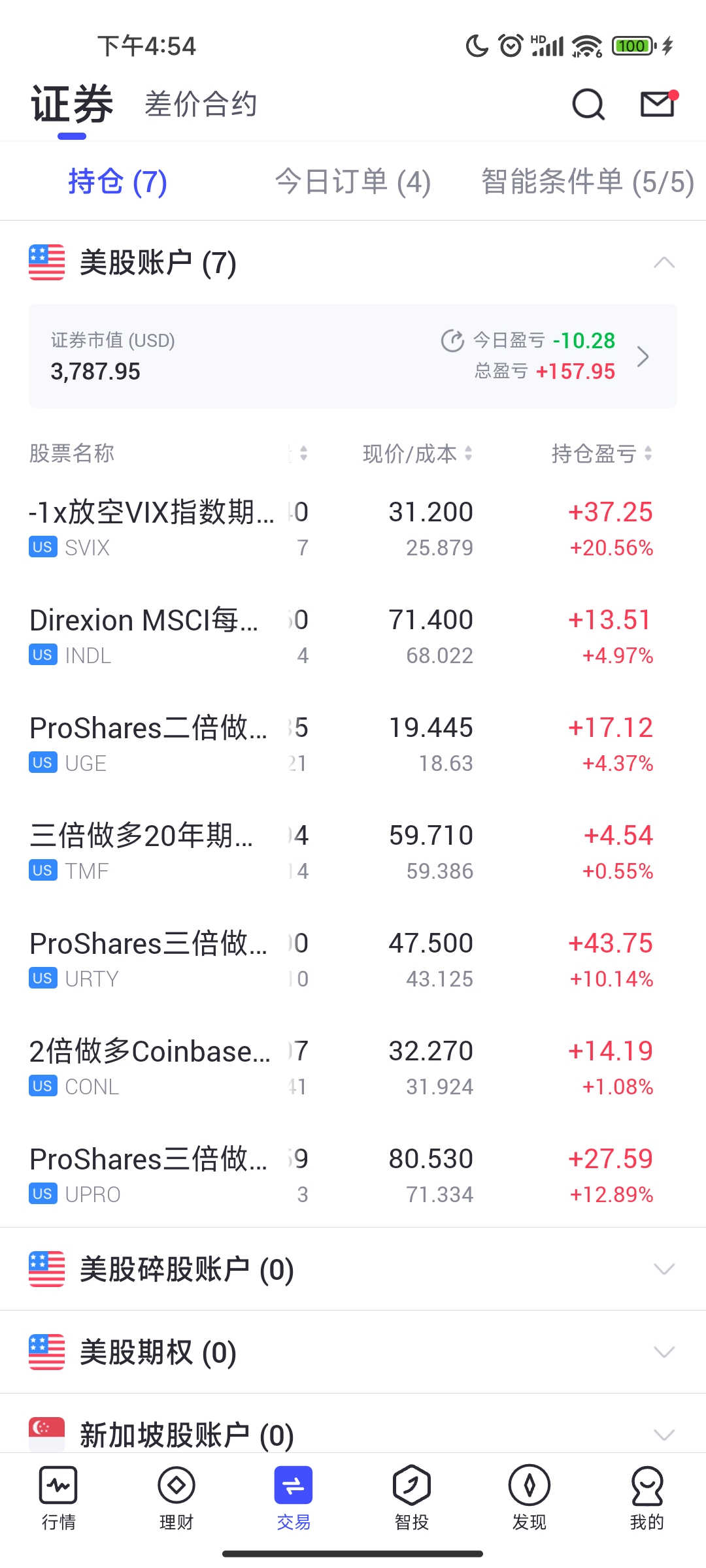The height and width of the screenshot is (1568, 706).
Task: Open 智能条件单 (5/5) tab
Action: (587, 182)
